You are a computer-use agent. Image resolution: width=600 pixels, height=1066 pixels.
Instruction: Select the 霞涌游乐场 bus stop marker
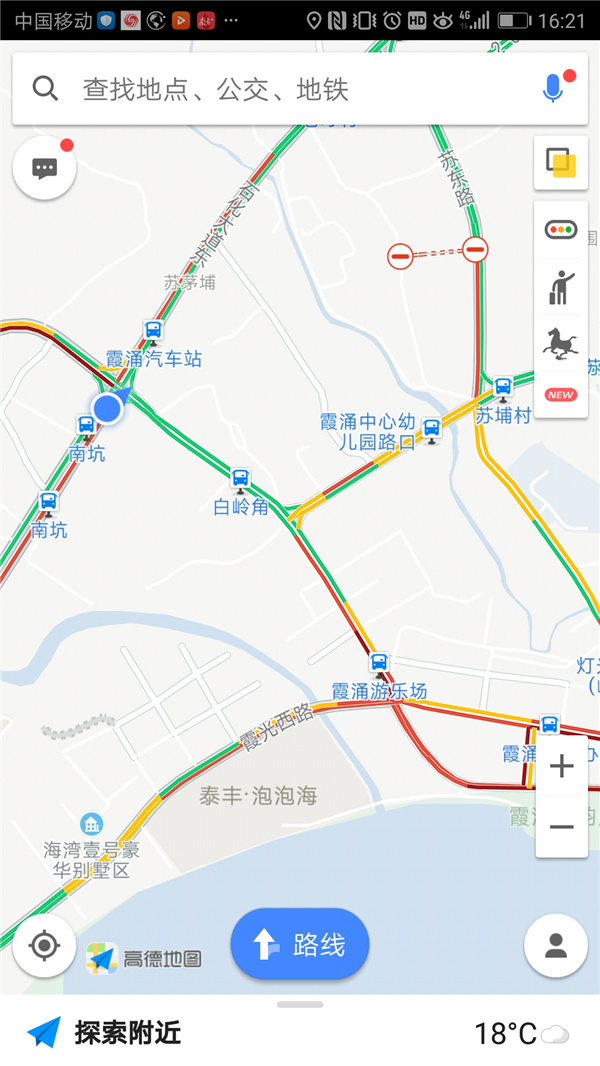coord(379,662)
